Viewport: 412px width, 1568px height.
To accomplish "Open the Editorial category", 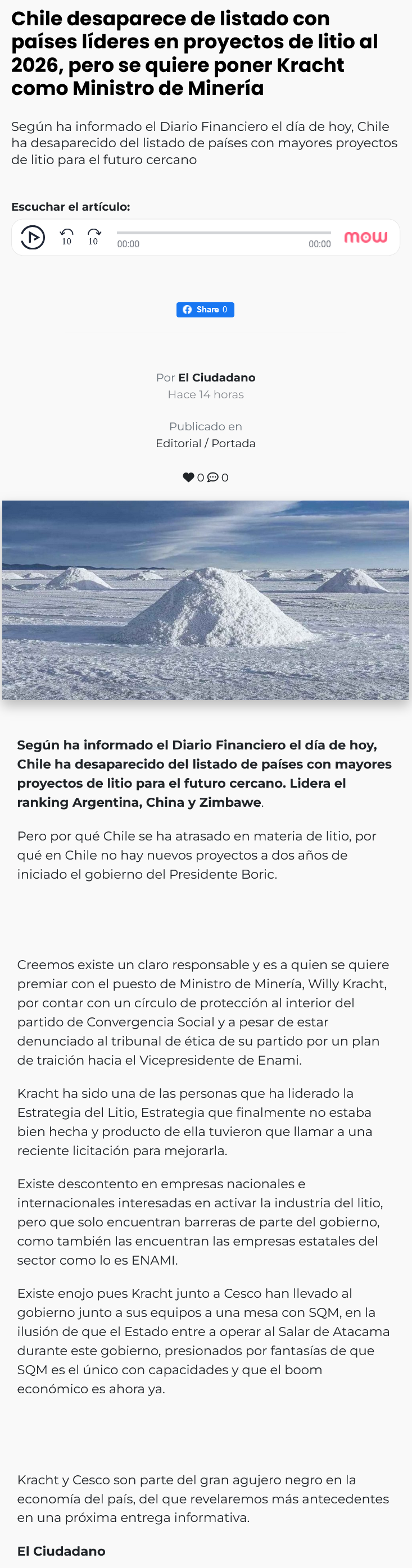I will [x=178, y=443].
